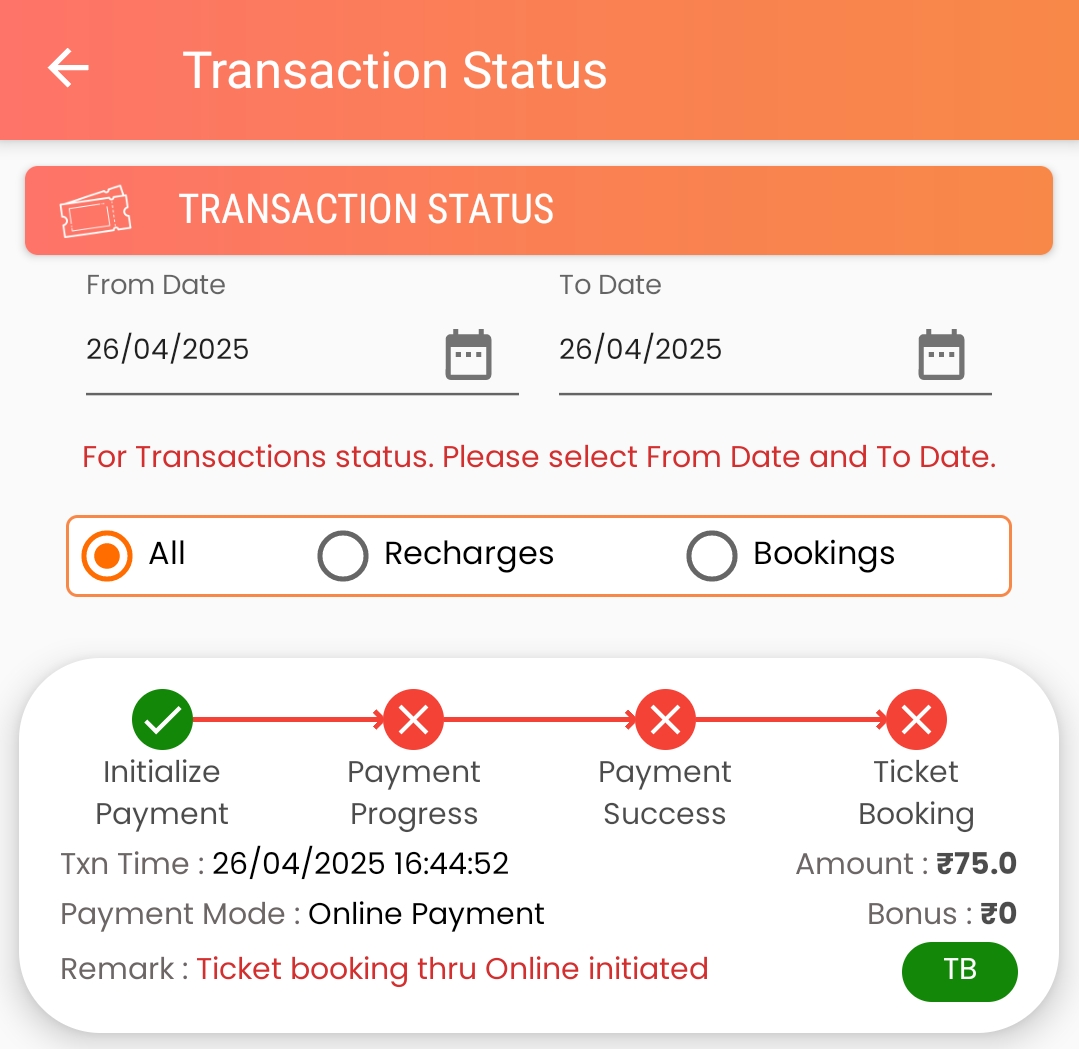The image size is (1079, 1049).
Task: Open the From Date calendar picker
Action: (468, 354)
